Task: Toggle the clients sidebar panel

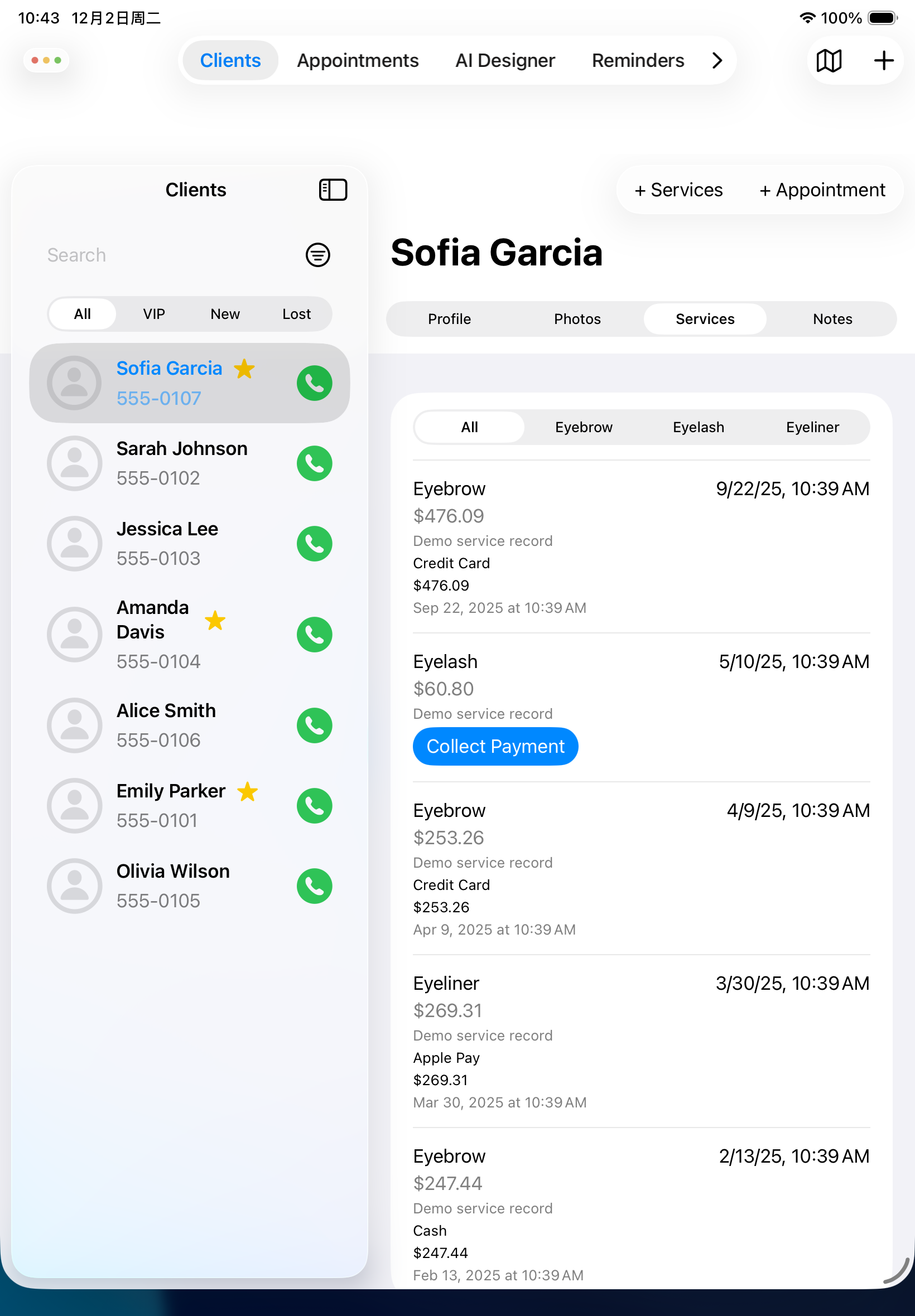Action: [333, 190]
